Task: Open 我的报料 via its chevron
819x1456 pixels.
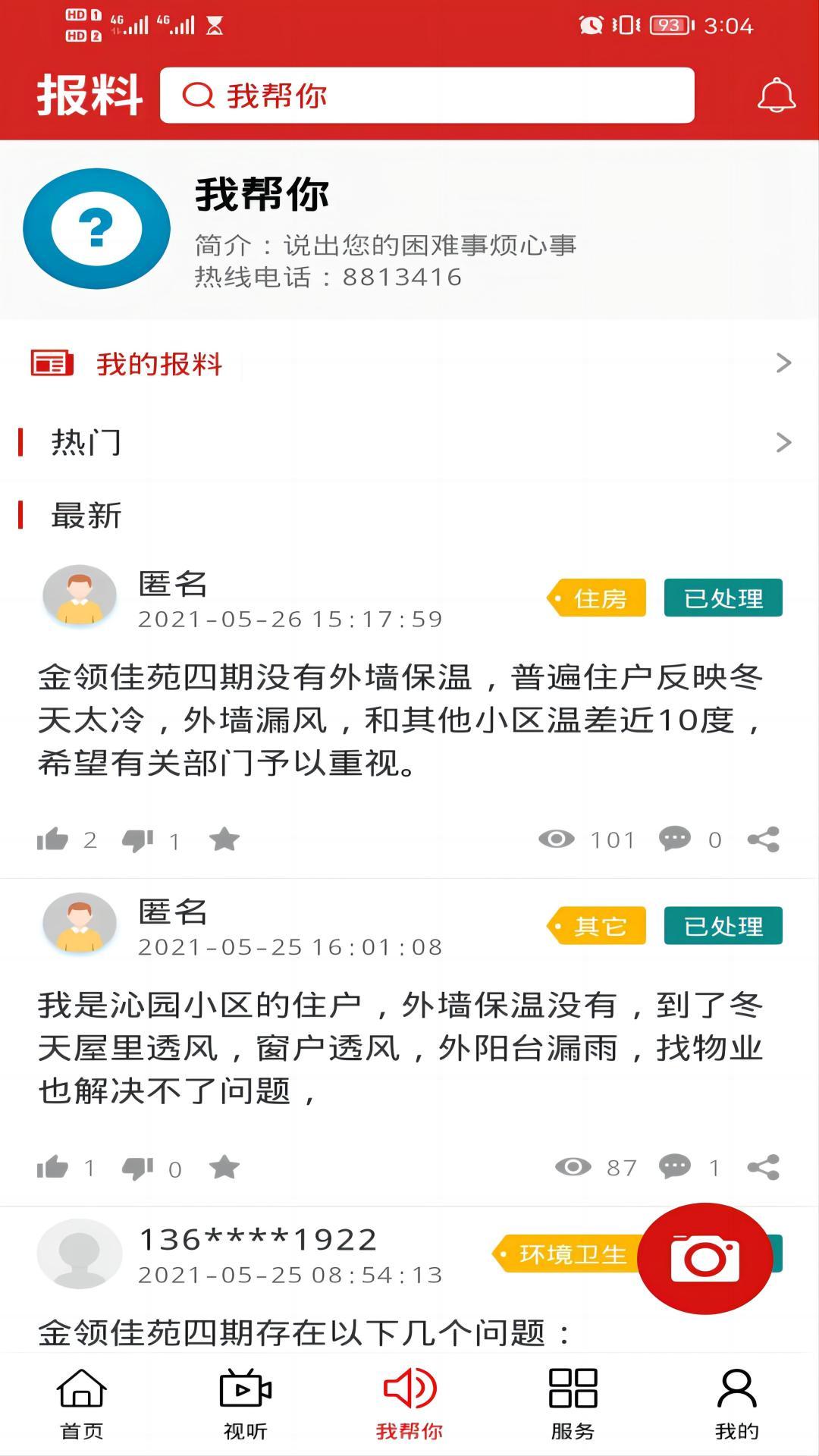Action: click(784, 364)
